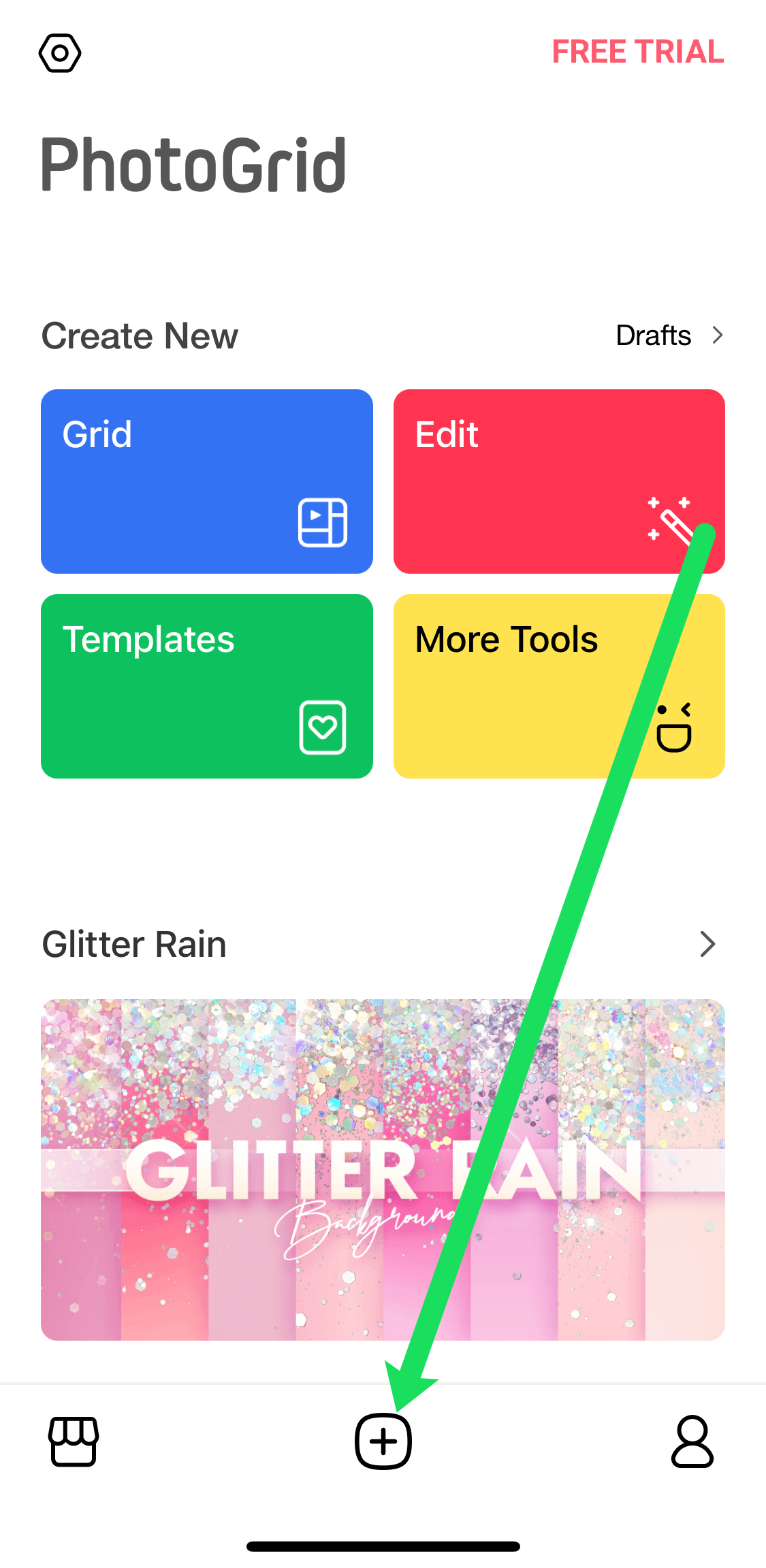Switch to the store tab

pyautogui.click(x=74, y=1441)
